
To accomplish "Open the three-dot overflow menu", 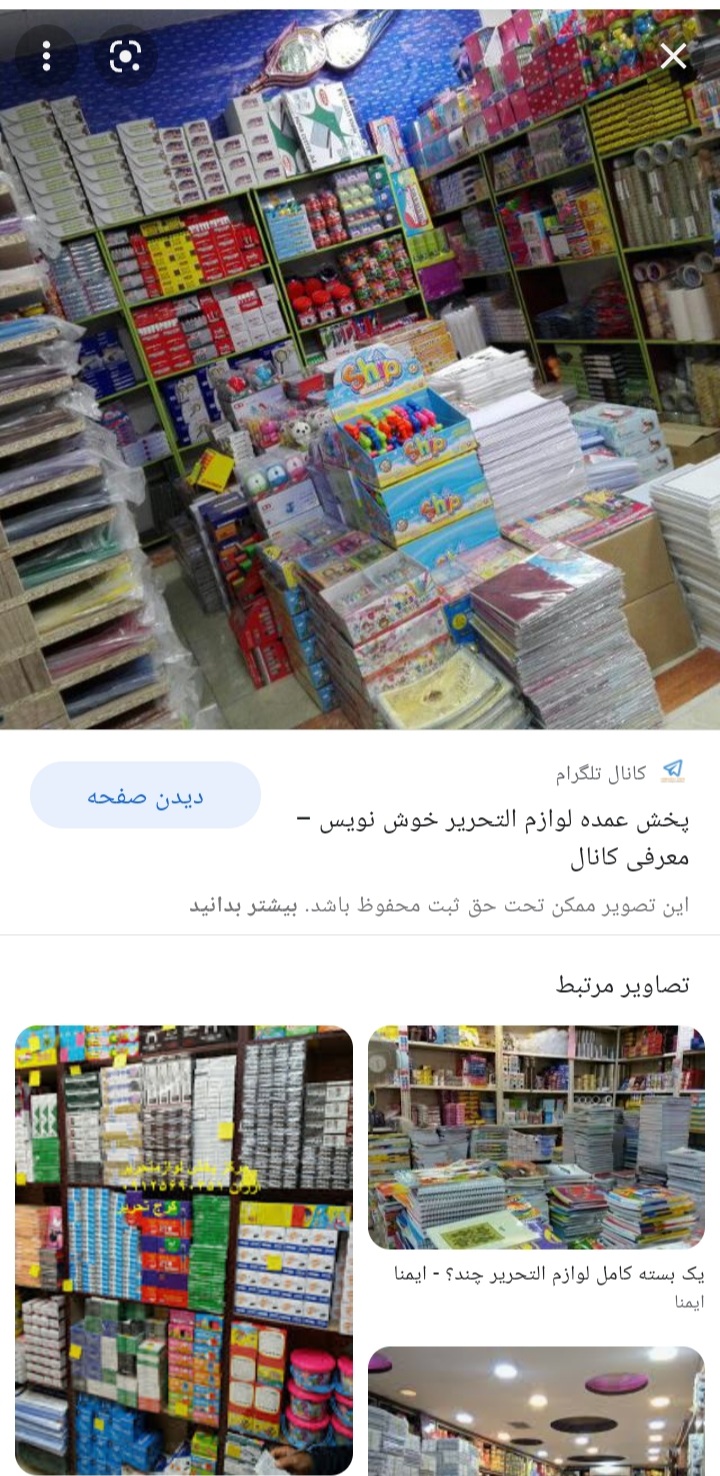I will click(x=46, y=56).
